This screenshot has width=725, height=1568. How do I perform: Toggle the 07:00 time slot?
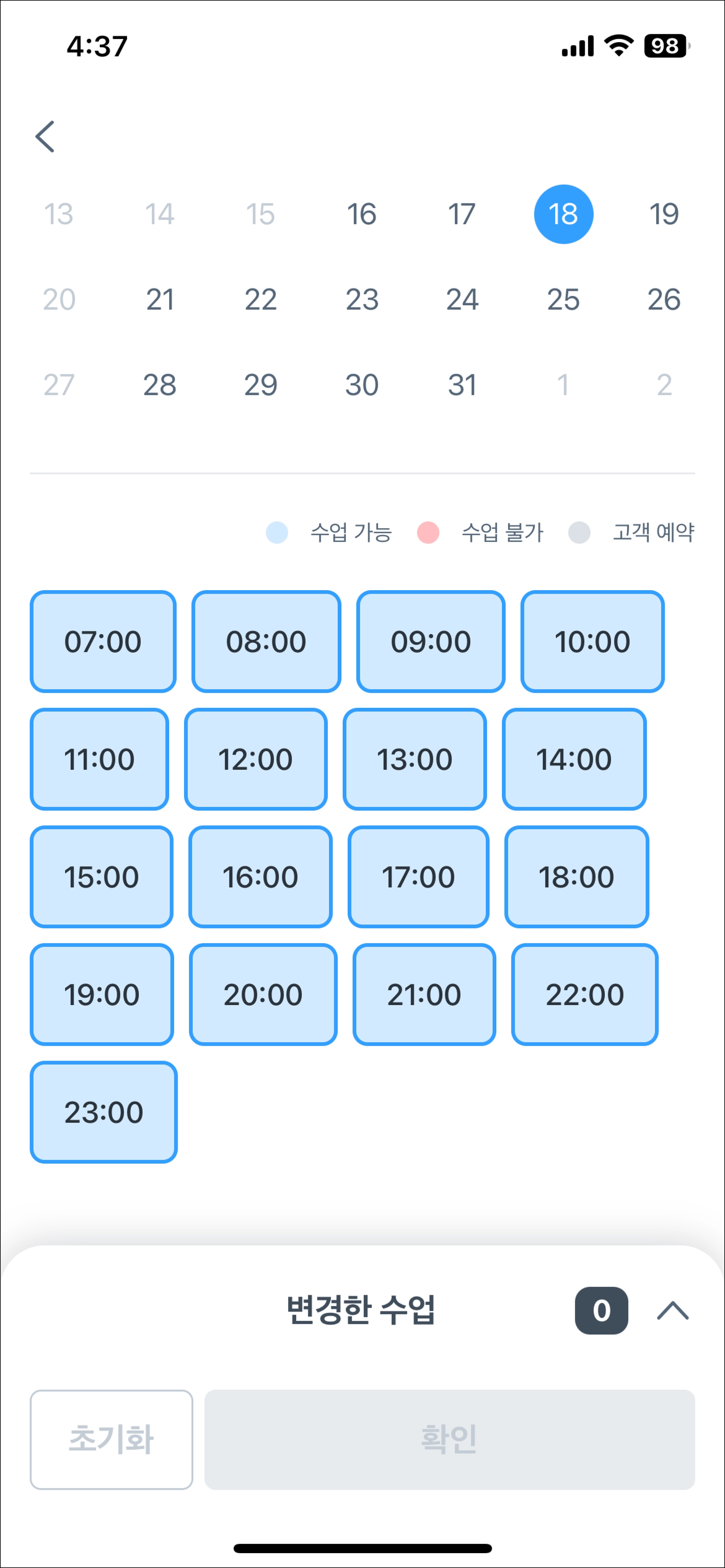point(103,641)
